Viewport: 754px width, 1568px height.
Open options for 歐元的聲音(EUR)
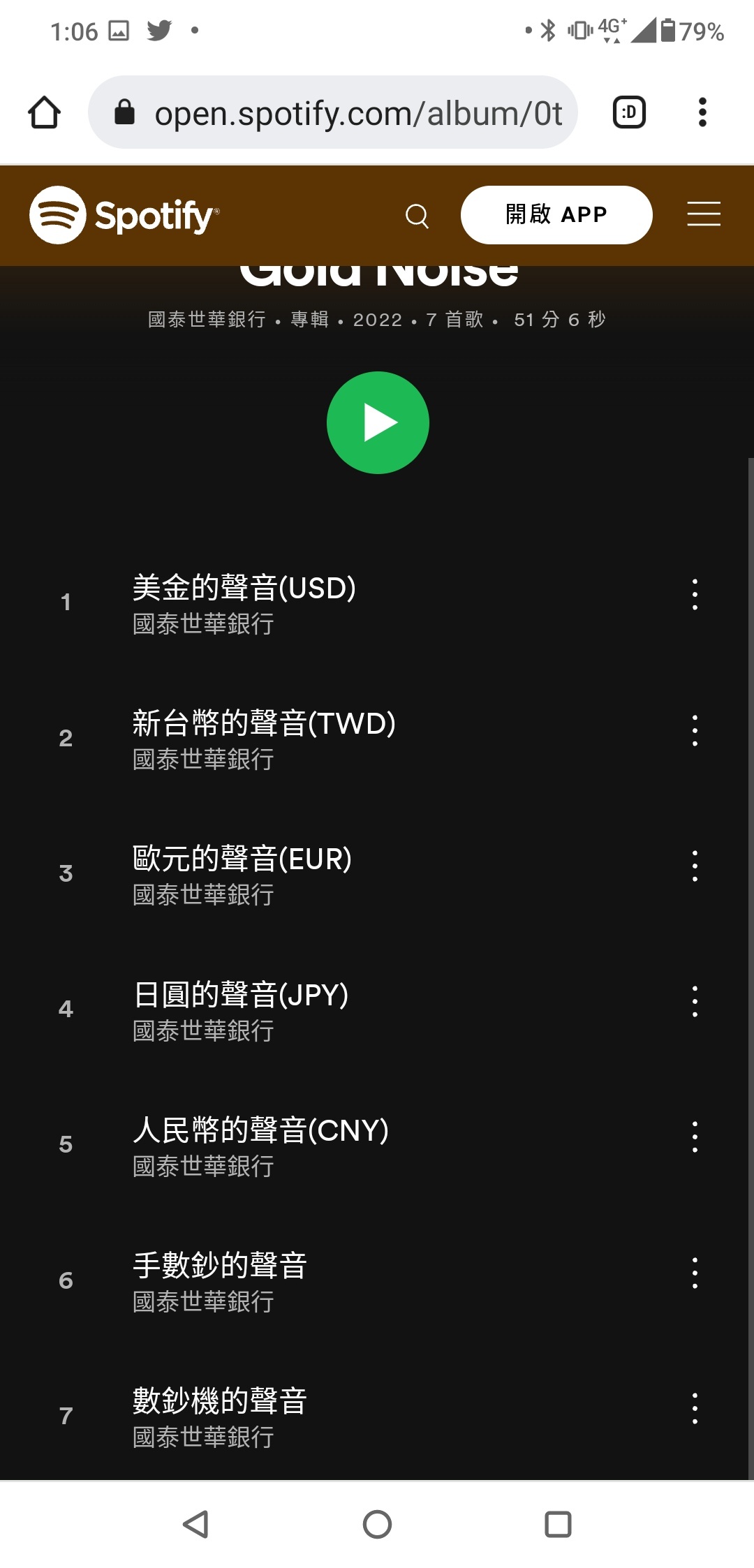coord(695,866)
